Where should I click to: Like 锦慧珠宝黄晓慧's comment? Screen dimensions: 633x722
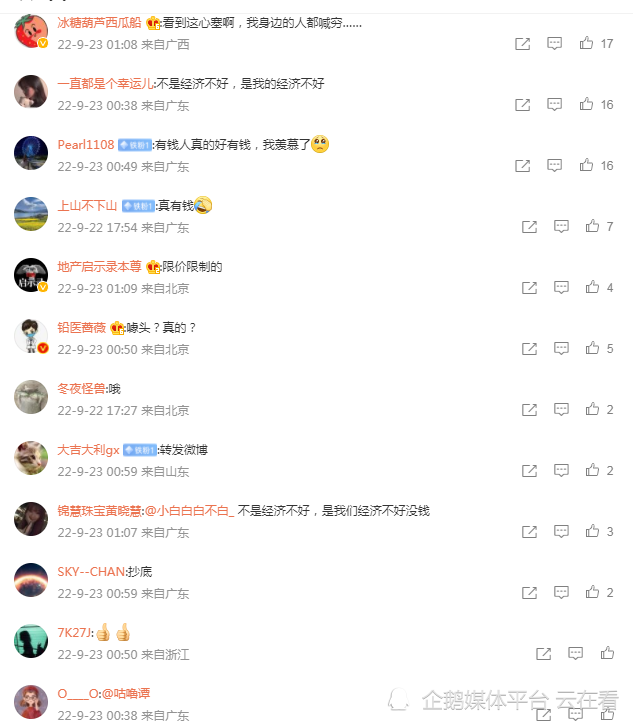click(593, 532)
